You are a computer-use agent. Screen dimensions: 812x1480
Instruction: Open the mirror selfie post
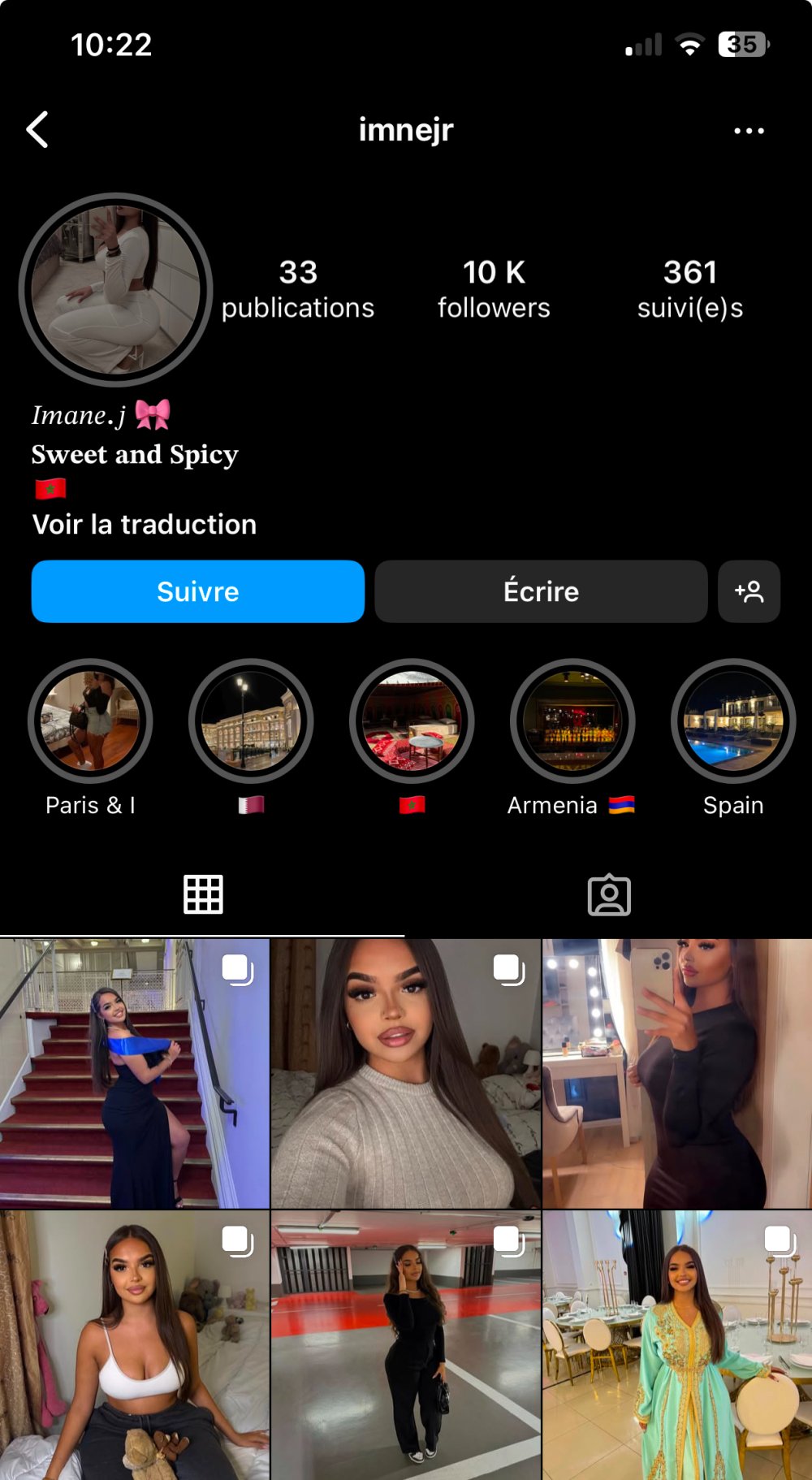(677, 1074)
